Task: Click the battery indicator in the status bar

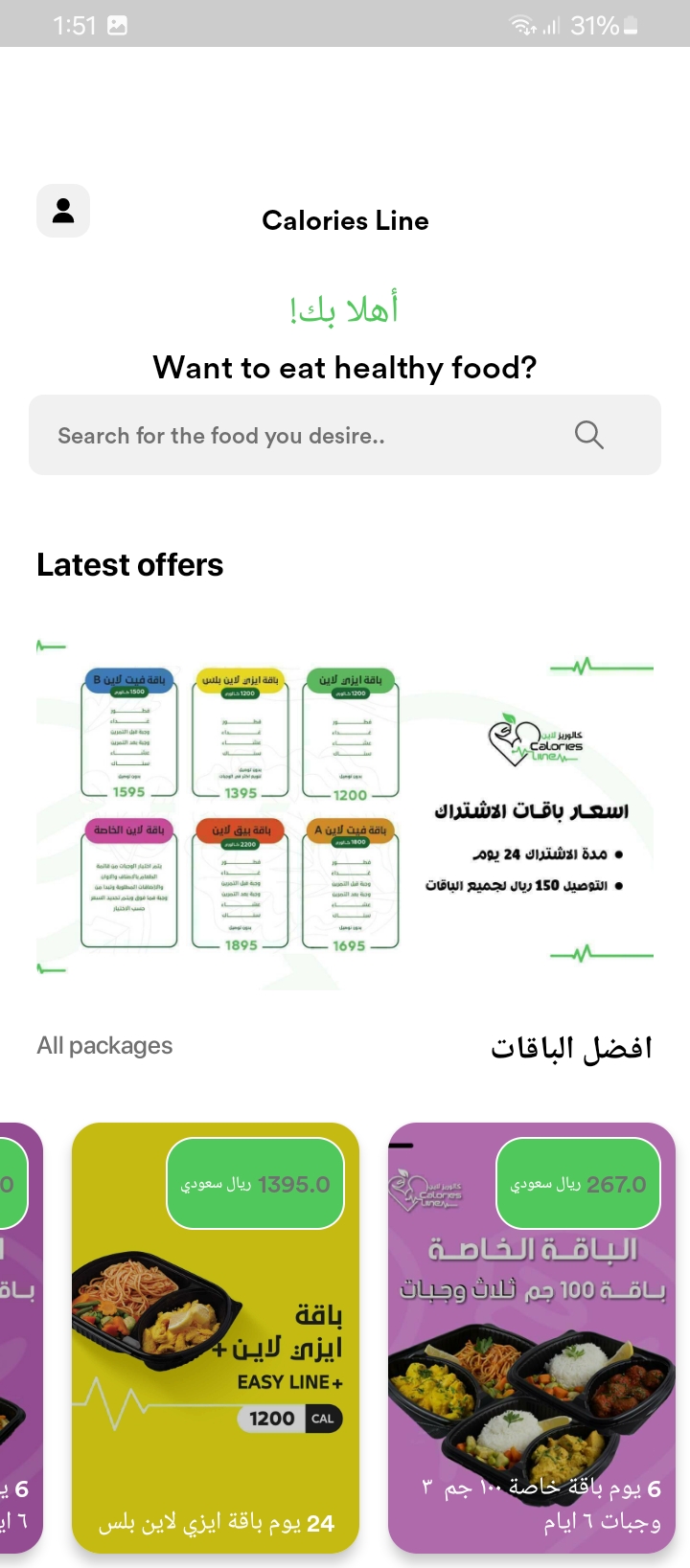Action: point(630,25)
